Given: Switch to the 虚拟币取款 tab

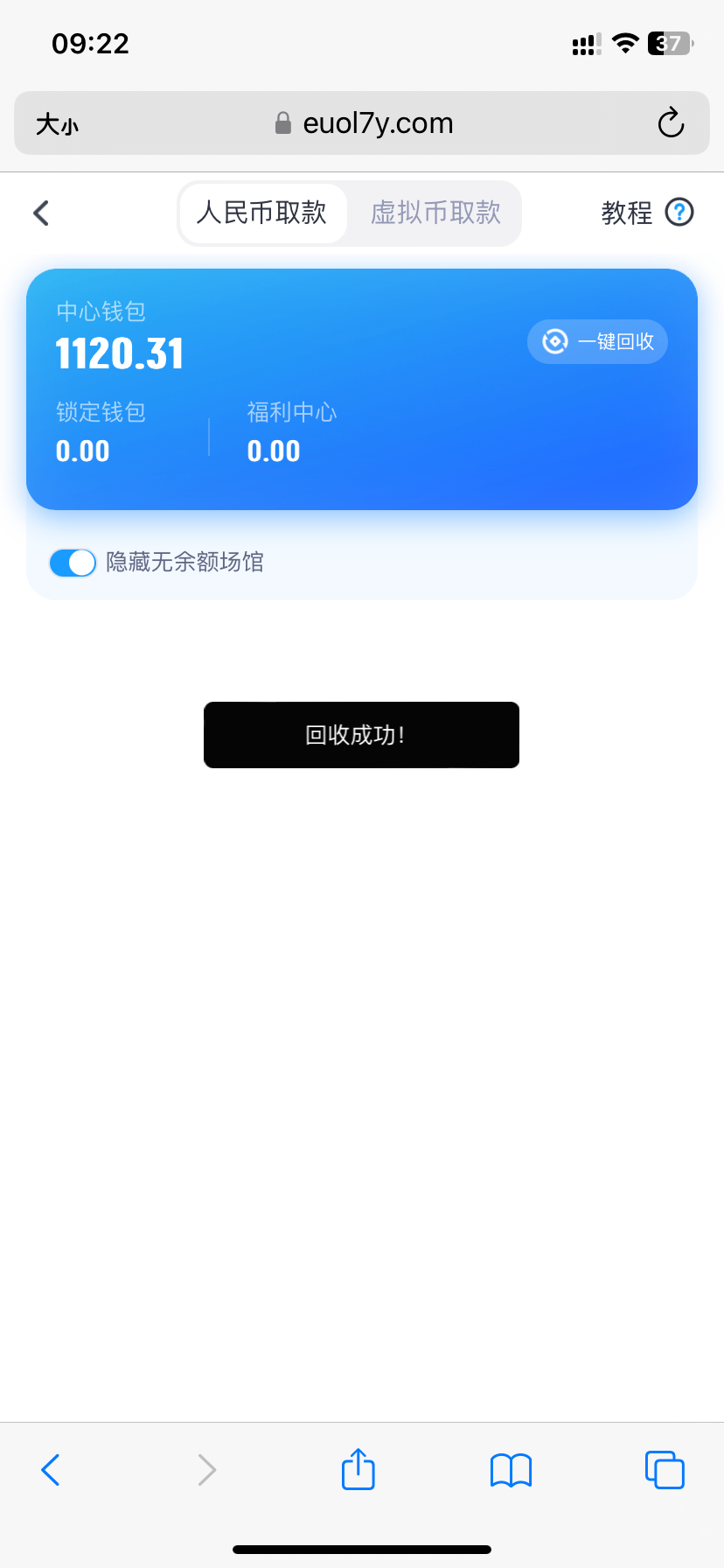Looking at the screenshot, I should 435,213.
